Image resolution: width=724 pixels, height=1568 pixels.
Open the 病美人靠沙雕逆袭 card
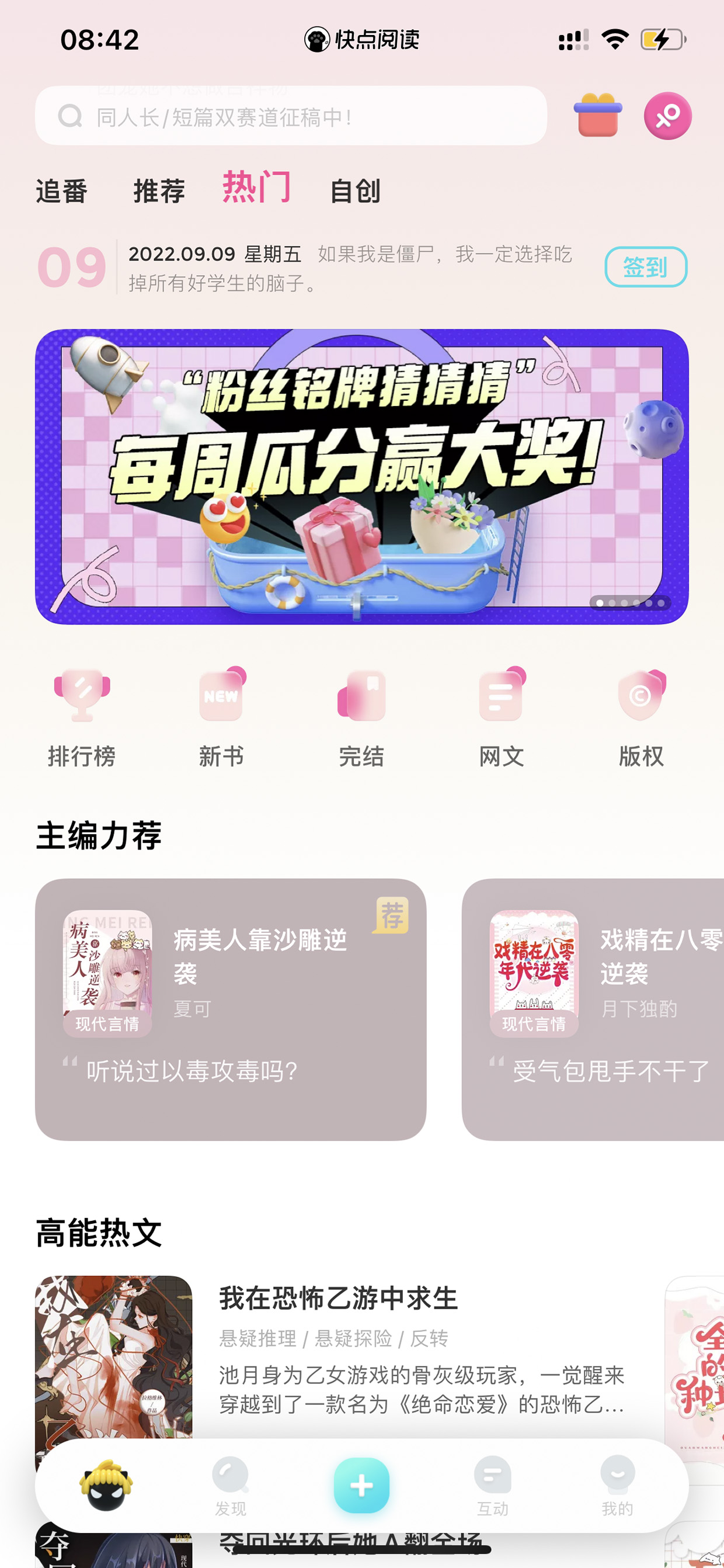pyautogui.click(x=231, y=1010)
